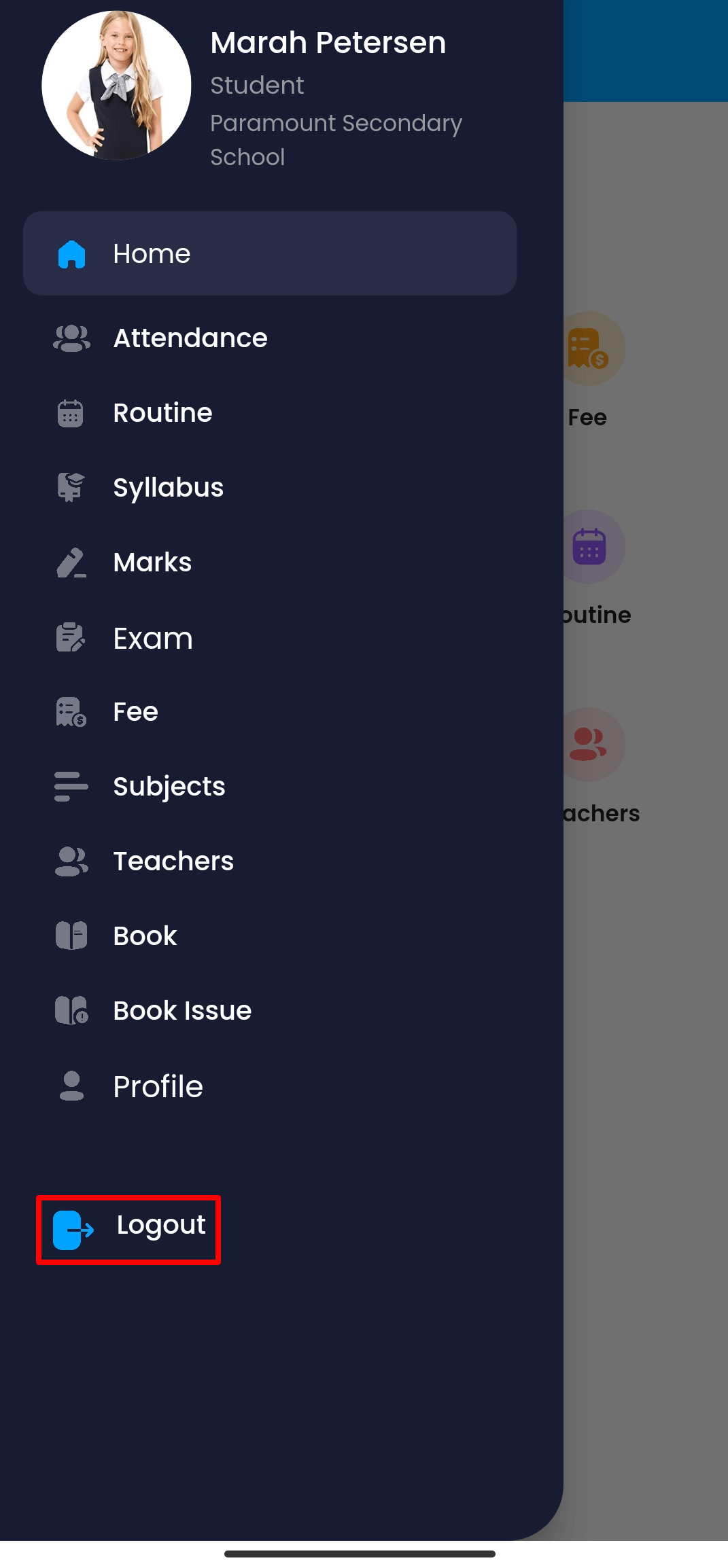
Task: View Teachers from the drawer menu
Action: coord(173,861)
